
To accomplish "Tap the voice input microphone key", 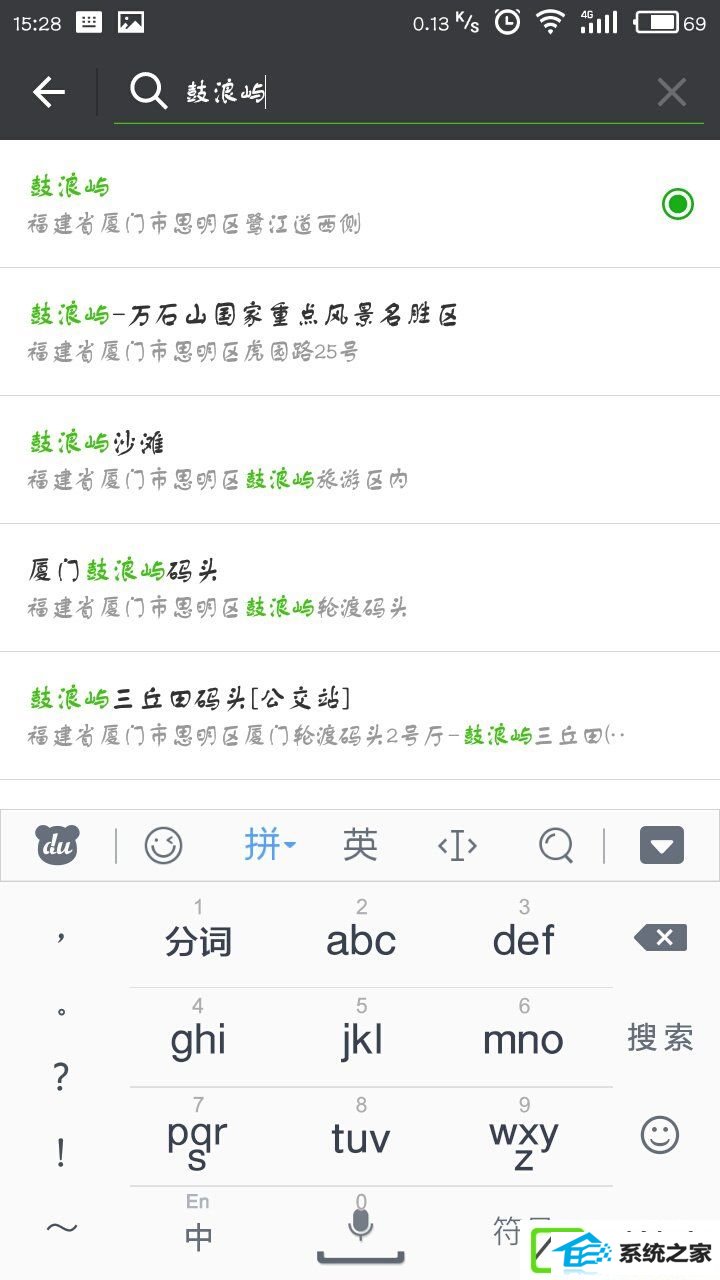I will pos(361,1228).
